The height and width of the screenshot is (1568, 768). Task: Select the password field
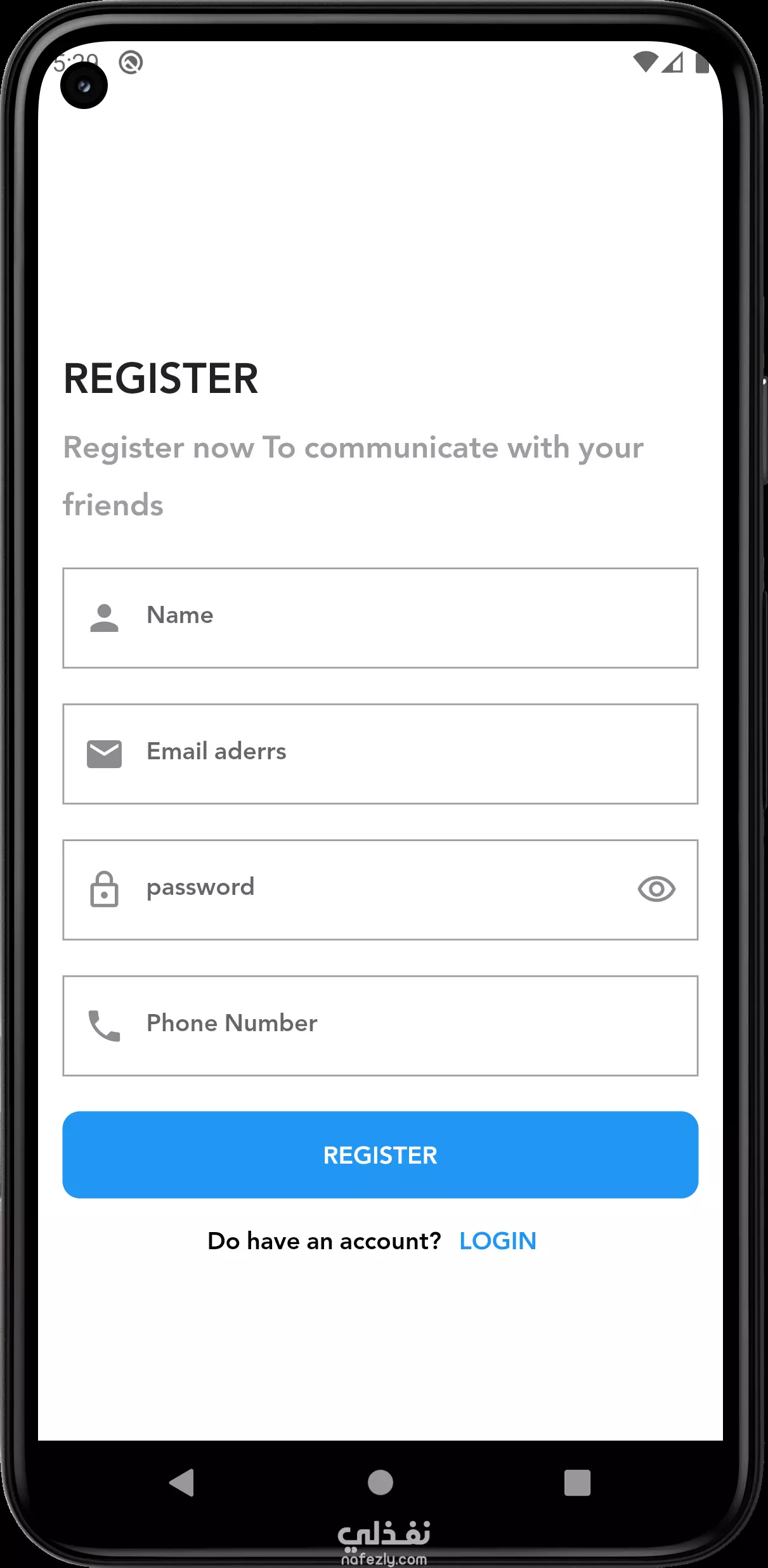tap(381, 890)
